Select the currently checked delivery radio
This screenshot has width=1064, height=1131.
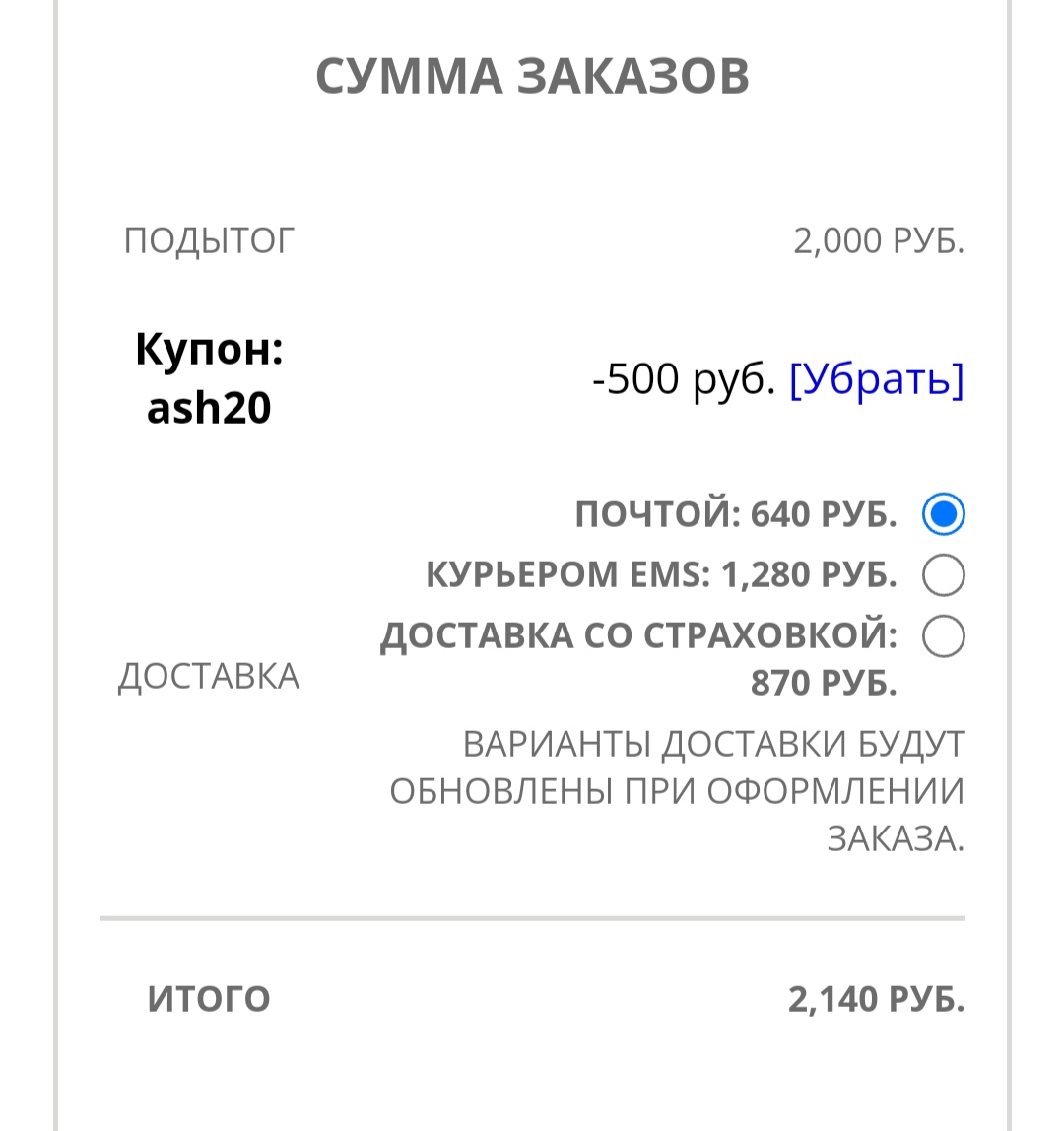(943, 513)
